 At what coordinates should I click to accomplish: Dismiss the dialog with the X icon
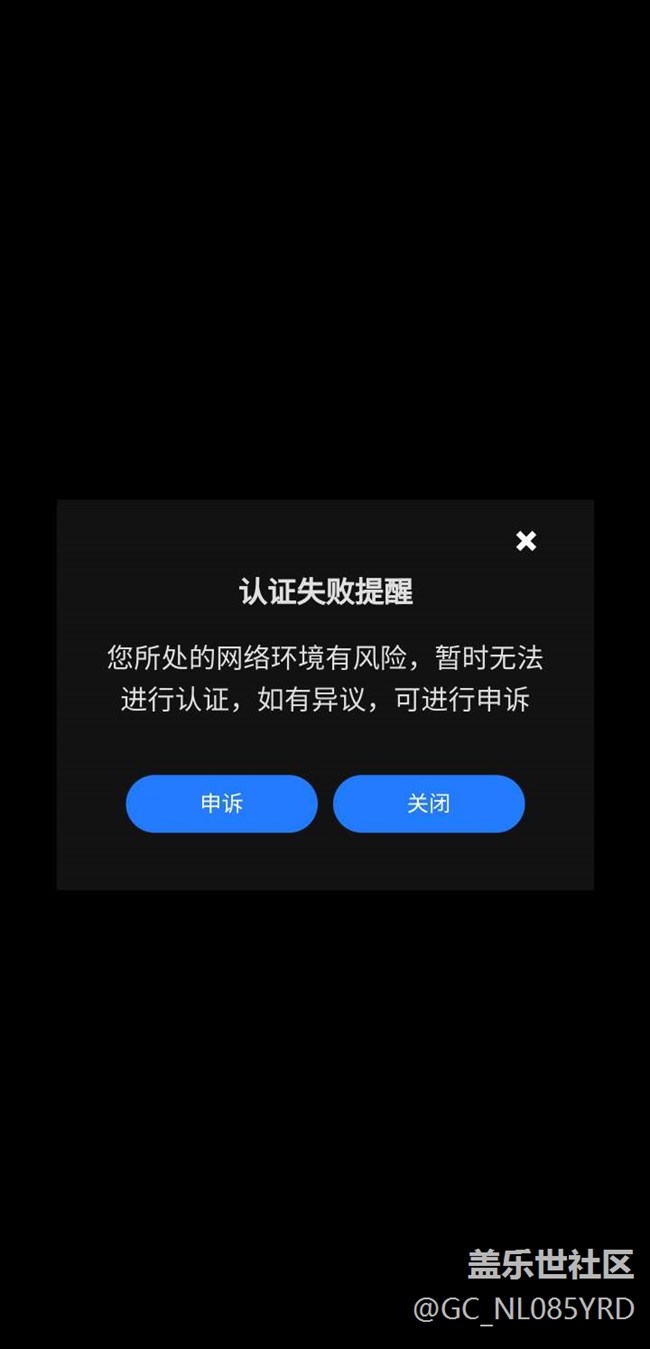point(526,541)
